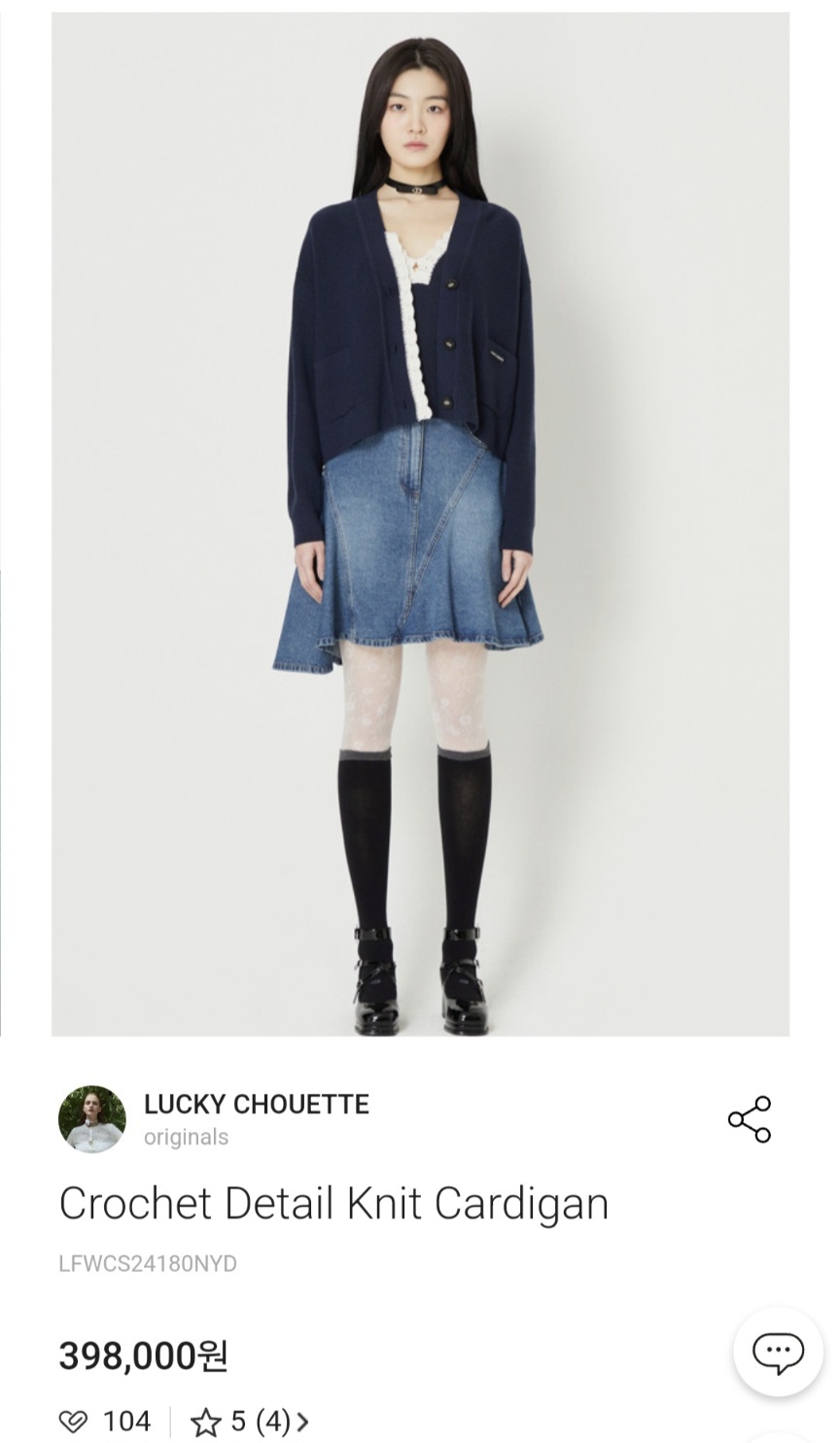Screen dimensions: 840x1443
Task: Select the title Crochet Detail Knit Cardigan
Action: (x=333, y=1204)
